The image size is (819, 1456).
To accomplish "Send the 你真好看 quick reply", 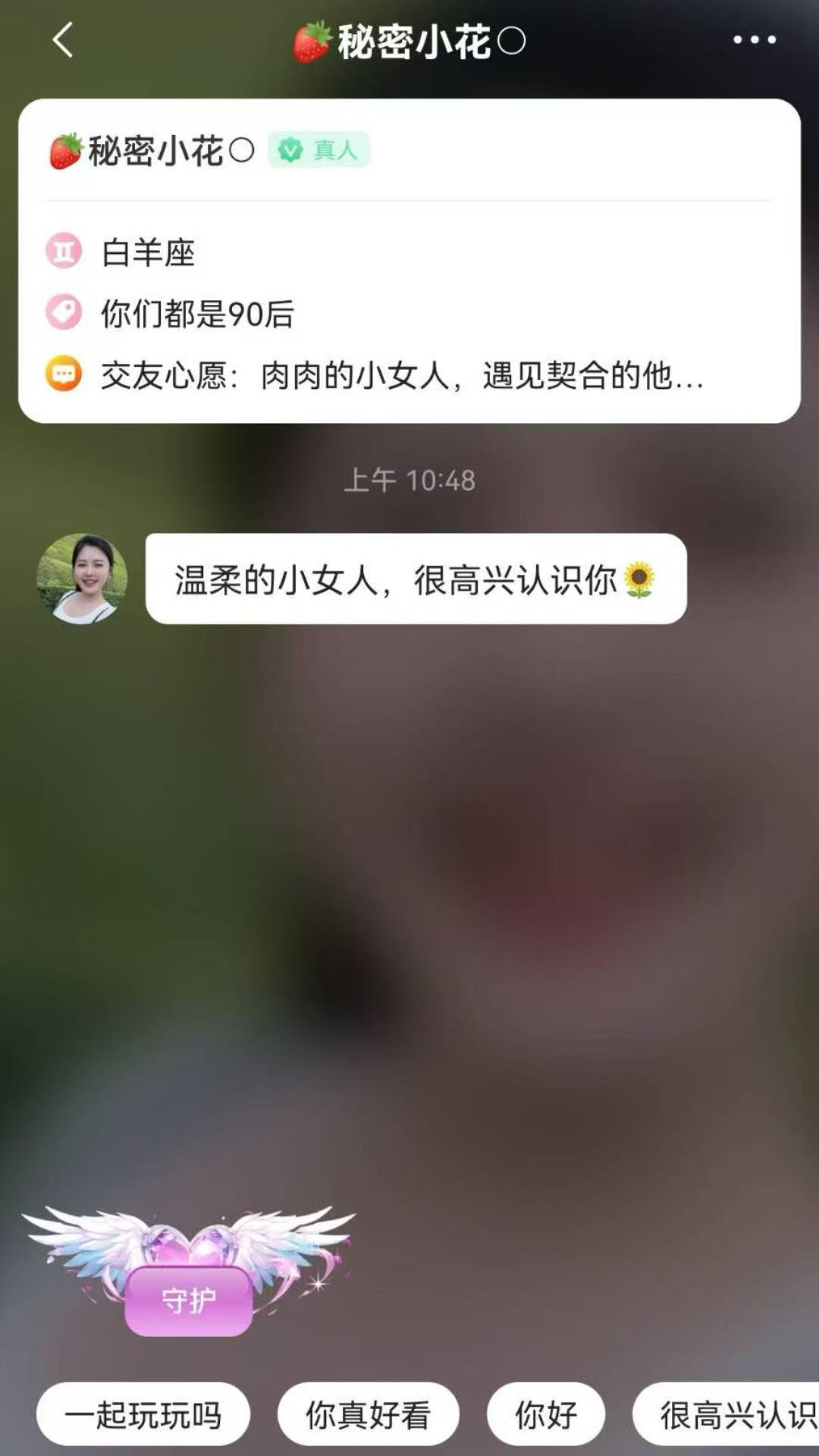I will (x=369, y=1415).
